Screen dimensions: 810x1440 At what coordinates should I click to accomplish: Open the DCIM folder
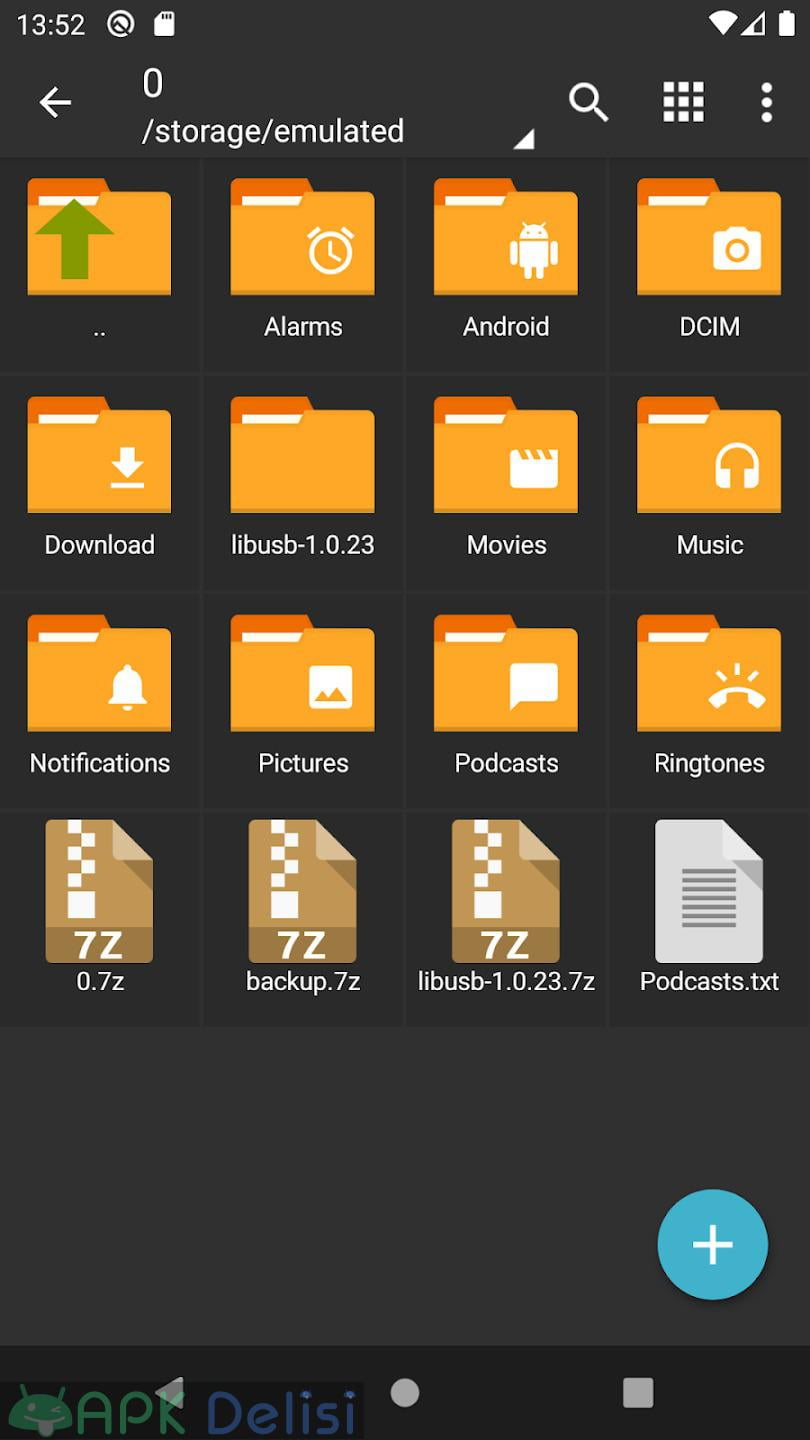[x=709, y=265]
